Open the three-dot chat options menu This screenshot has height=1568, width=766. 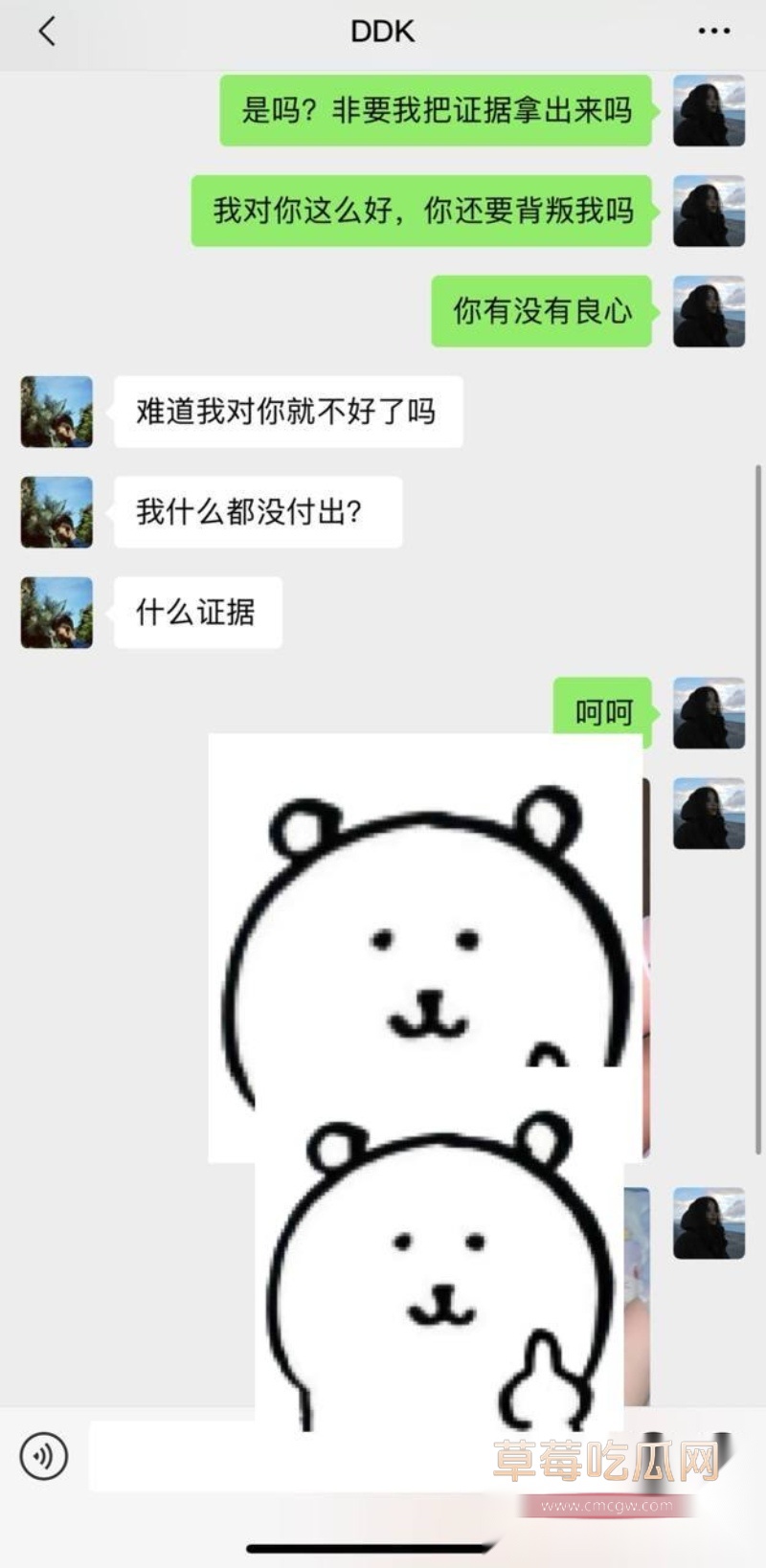713,32
